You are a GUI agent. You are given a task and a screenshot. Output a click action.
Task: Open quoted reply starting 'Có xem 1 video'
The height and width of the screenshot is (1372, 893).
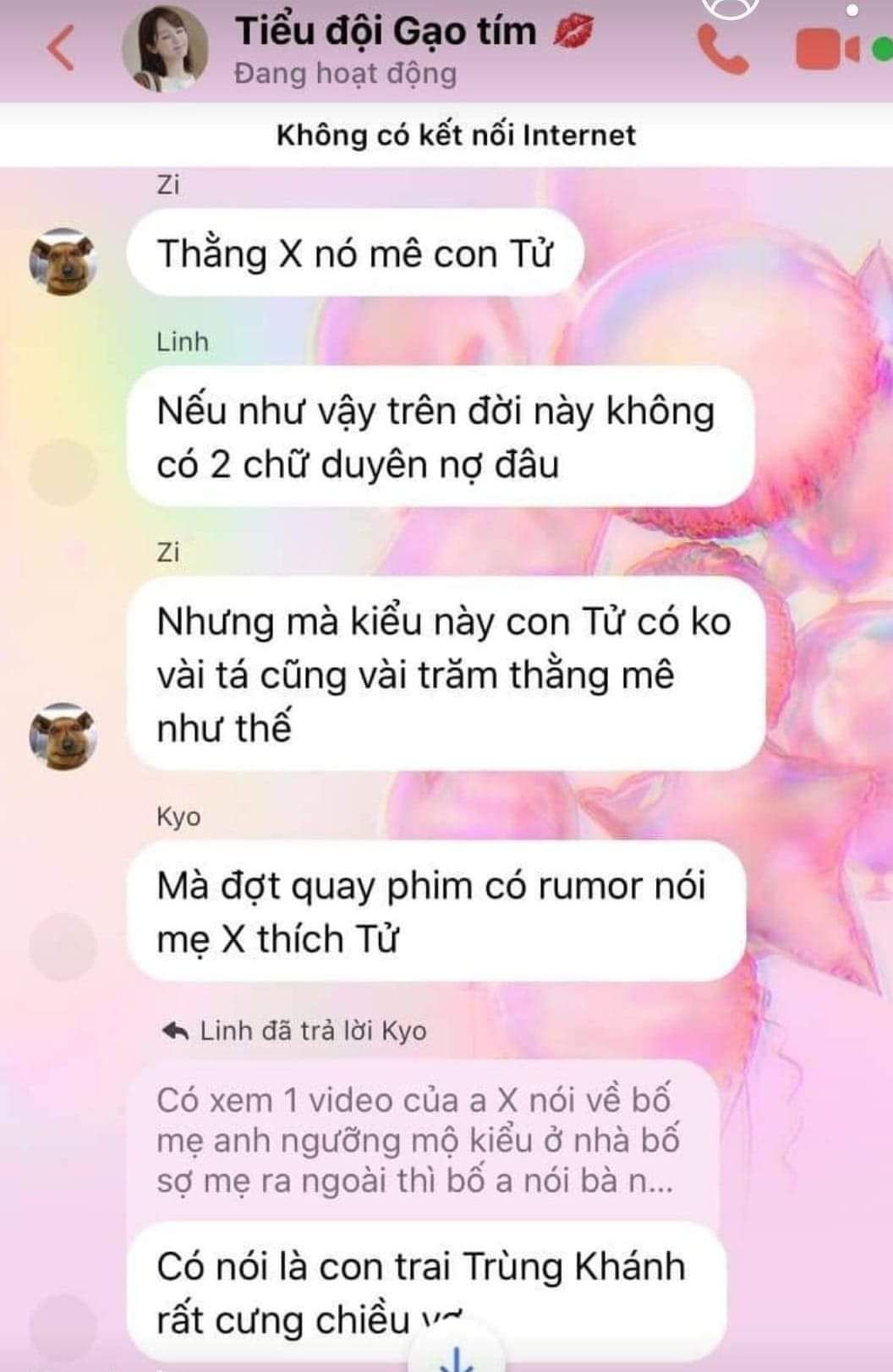[x=419, y=1140]
